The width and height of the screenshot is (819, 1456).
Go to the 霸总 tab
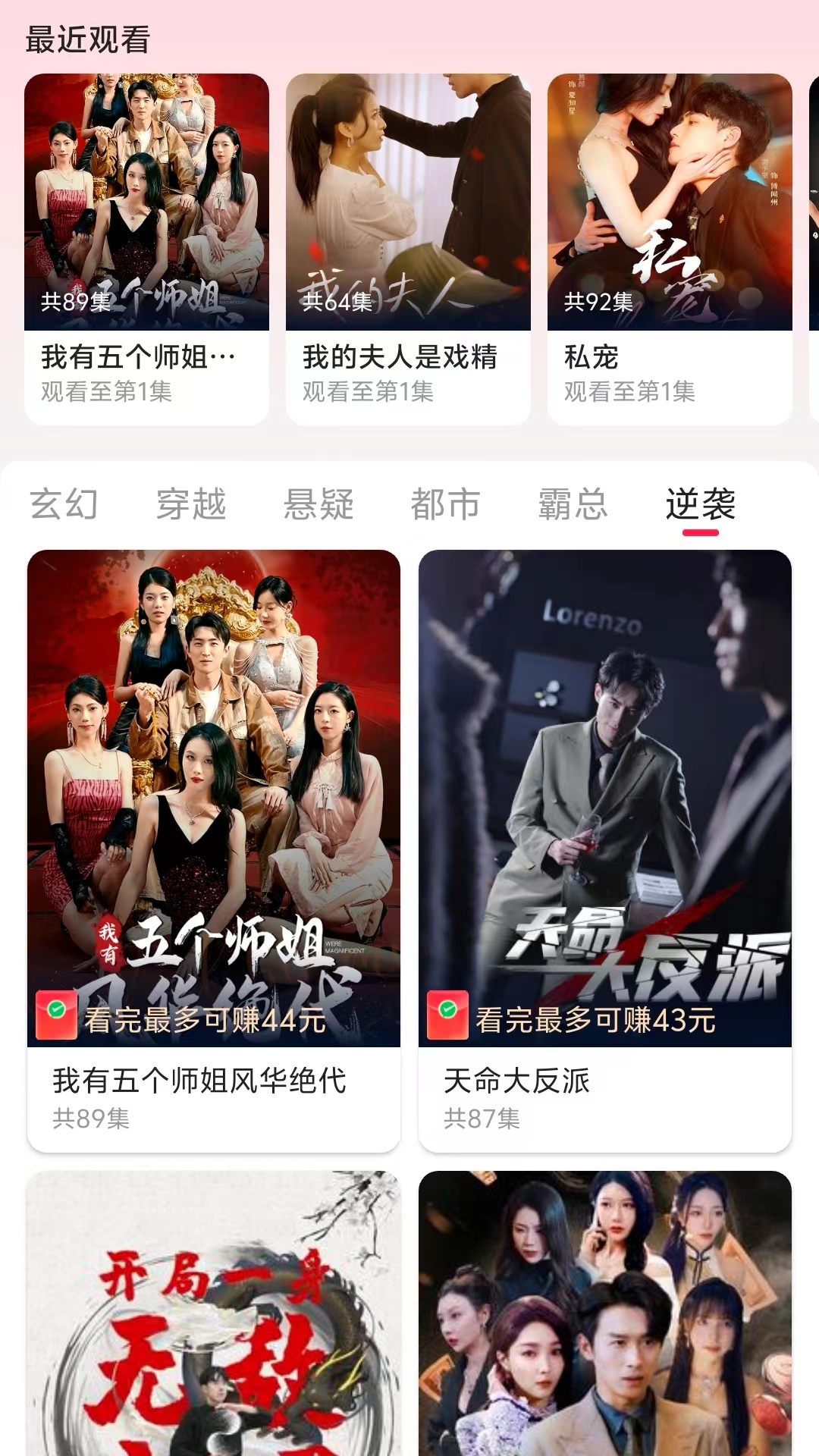click(573, 504)
